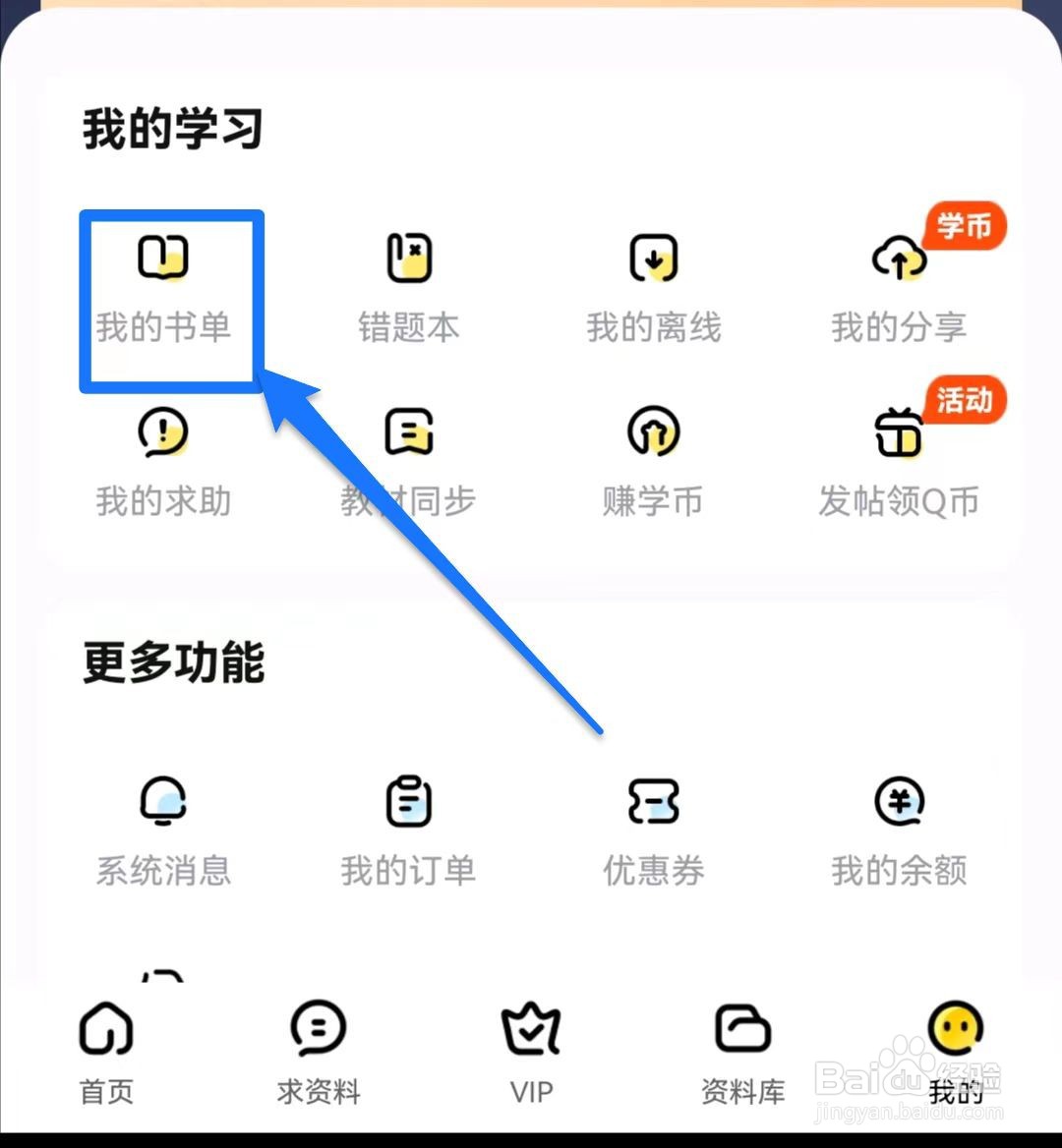Switch to the 首页 home tab
The image size is (1062, 1148).
click(x=105, y=1052)
